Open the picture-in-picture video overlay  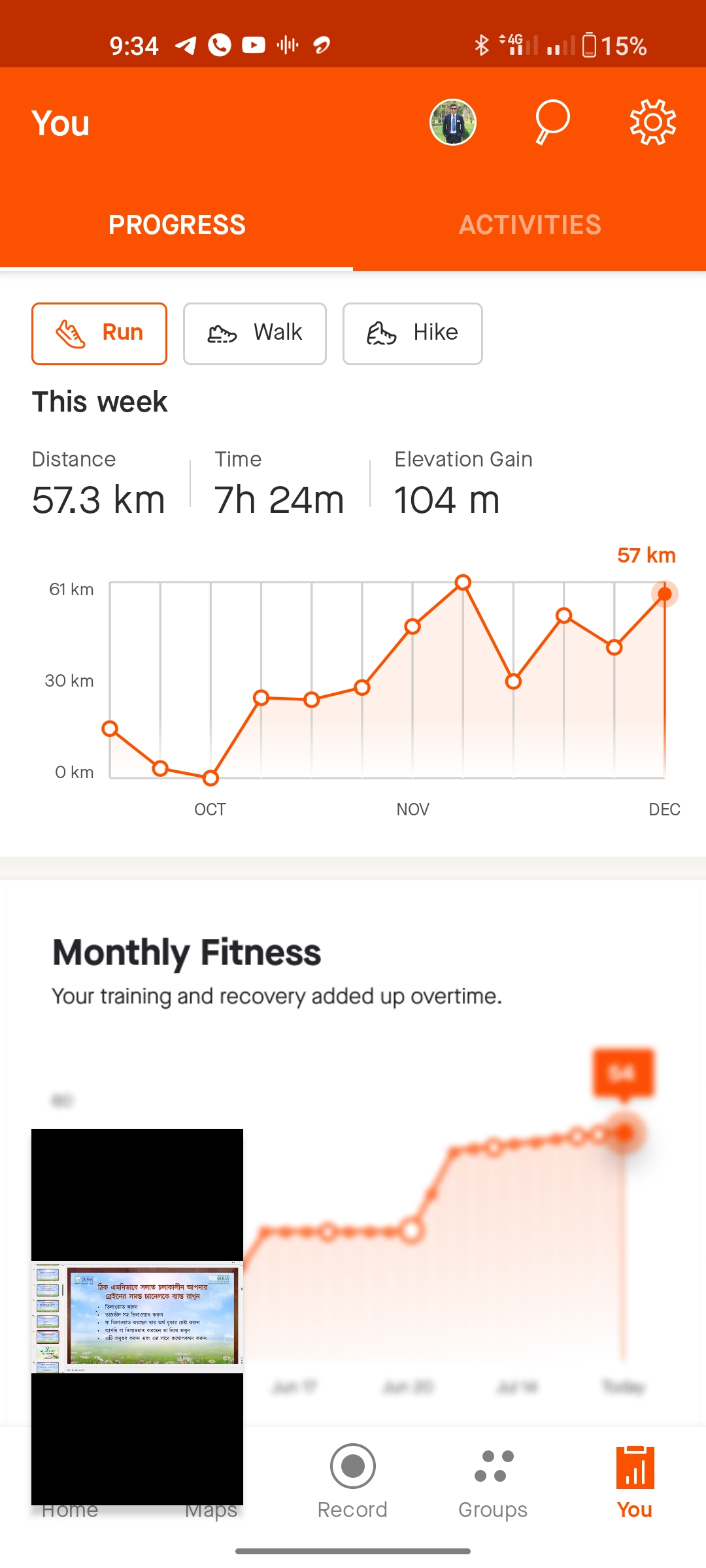pyautogui.click(x=137, y=1316)
